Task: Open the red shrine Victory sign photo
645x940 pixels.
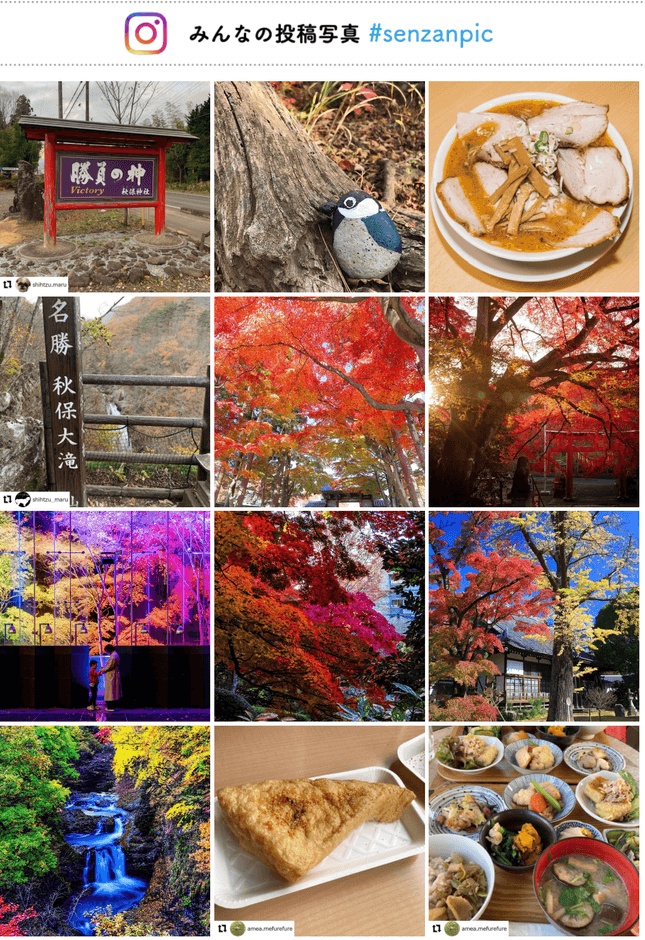Action: 105,186
